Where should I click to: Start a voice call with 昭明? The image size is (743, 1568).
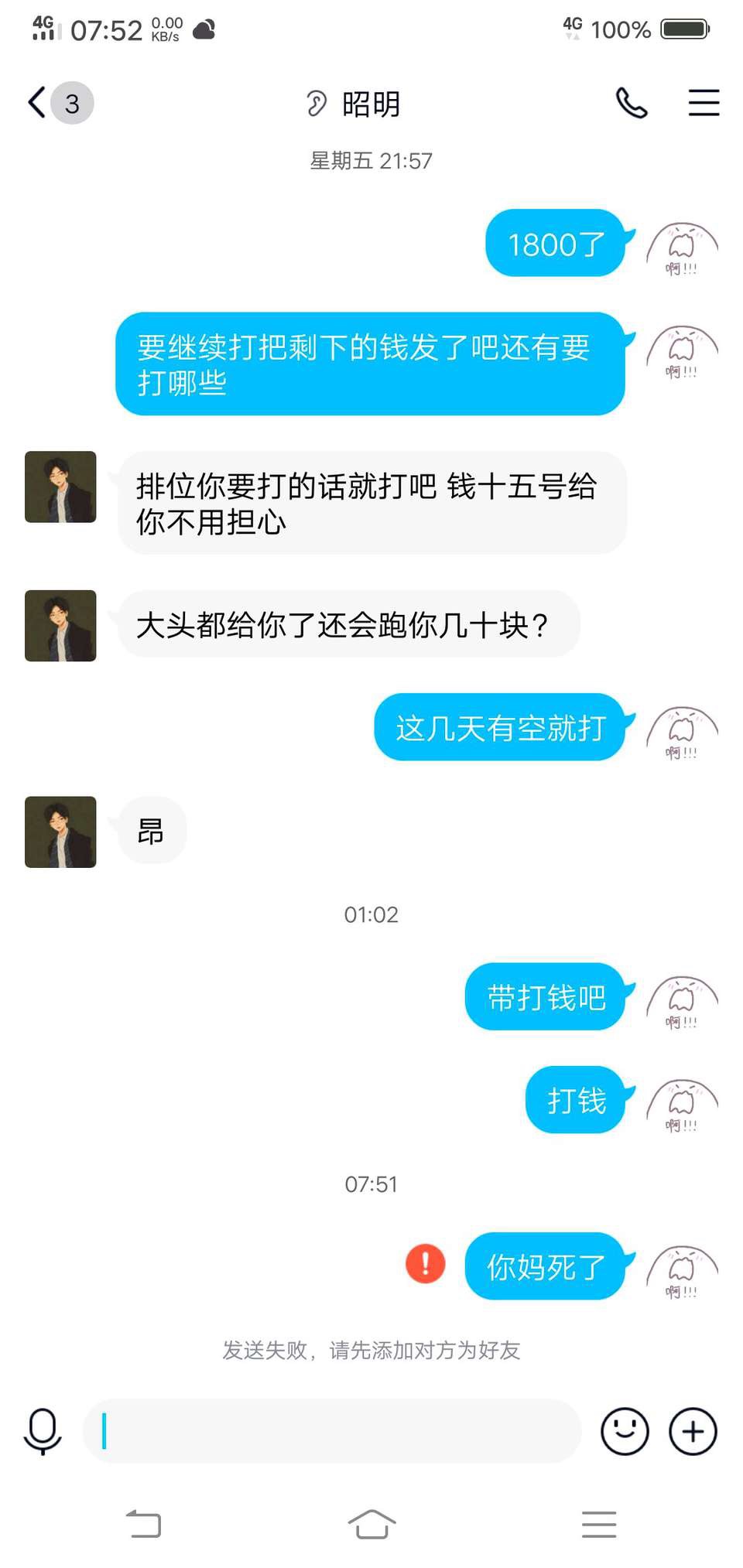[x=632, y=103]
